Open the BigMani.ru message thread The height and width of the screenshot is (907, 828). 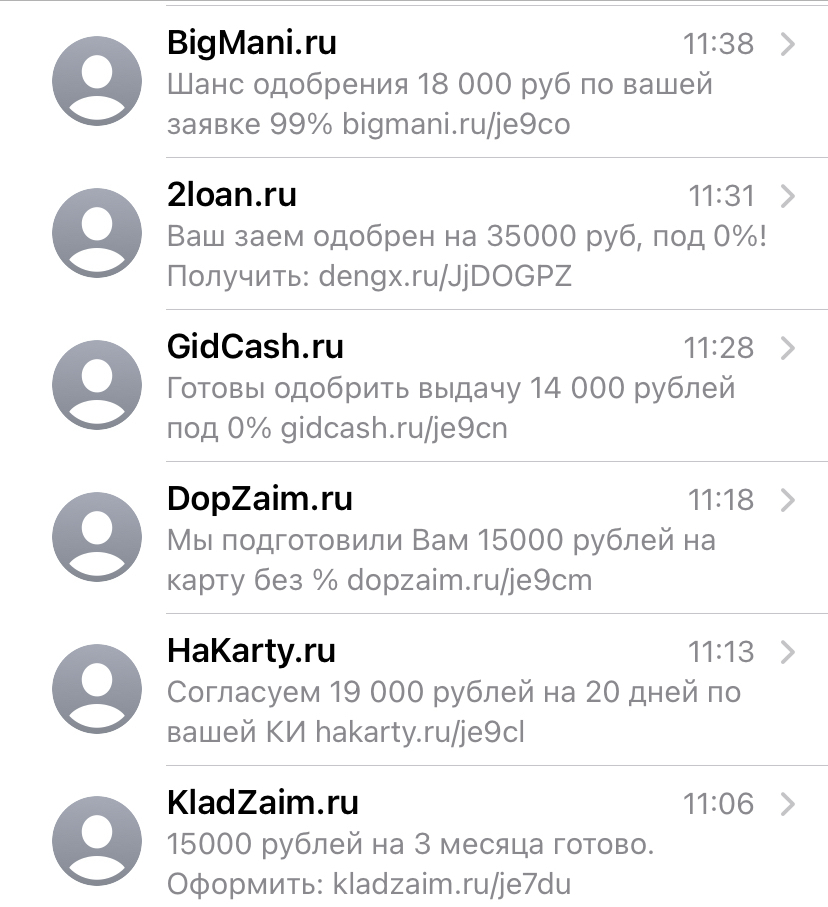tap(440, 84)
